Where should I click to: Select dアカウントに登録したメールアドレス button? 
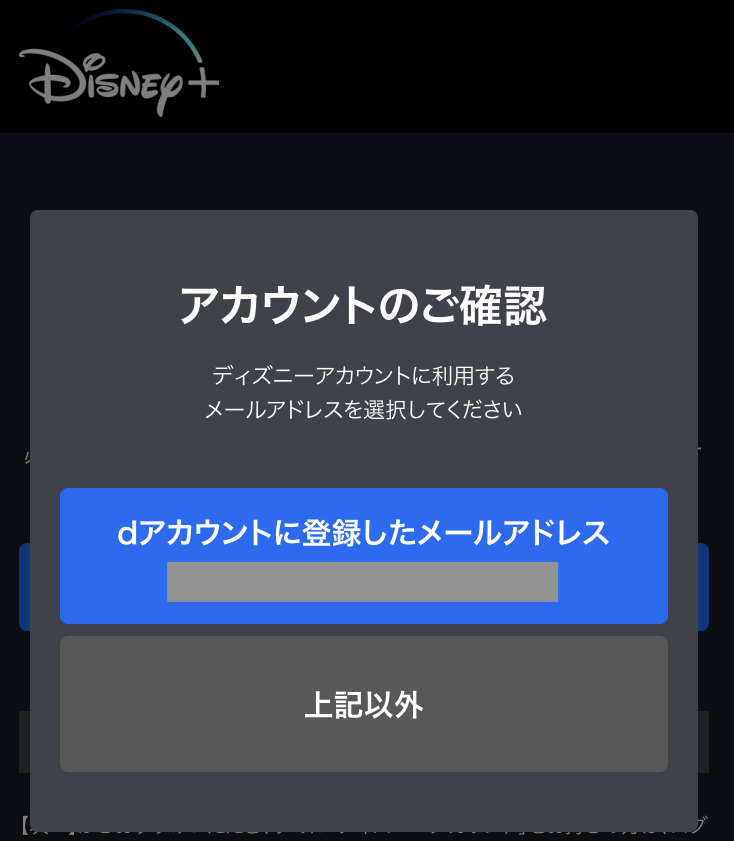pos(363,555)
